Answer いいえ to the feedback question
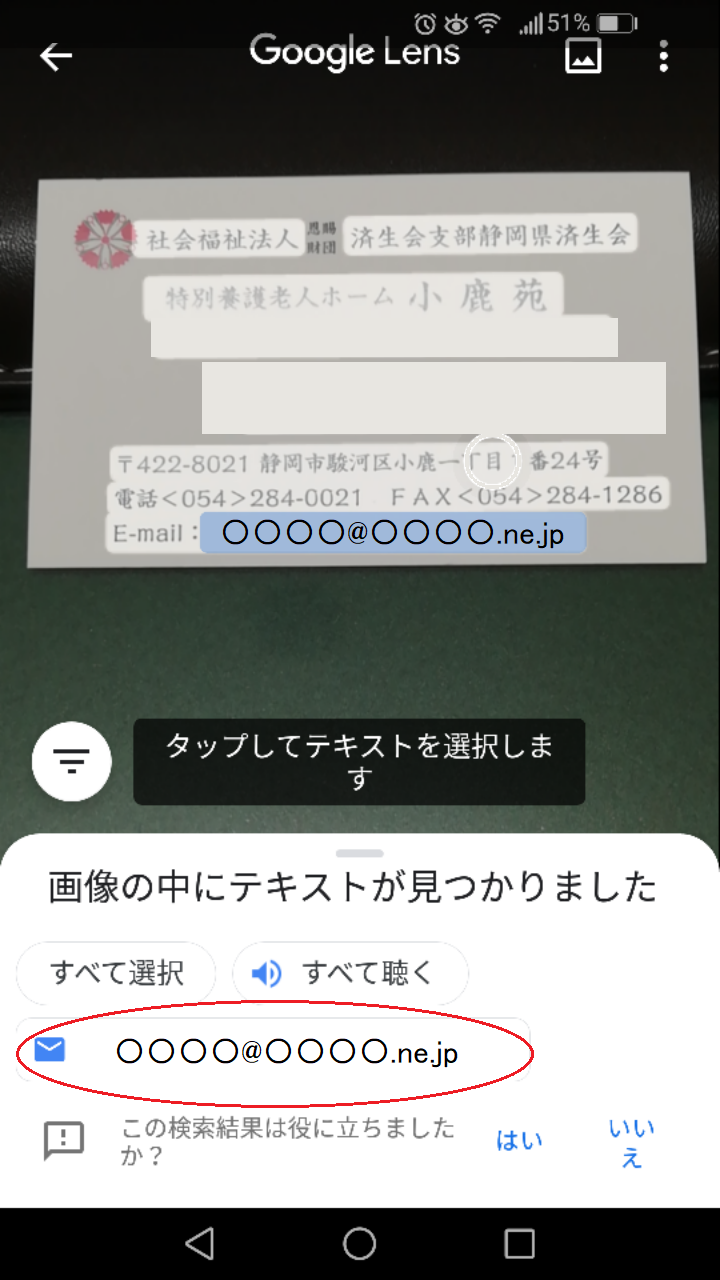 (631, 1143)
